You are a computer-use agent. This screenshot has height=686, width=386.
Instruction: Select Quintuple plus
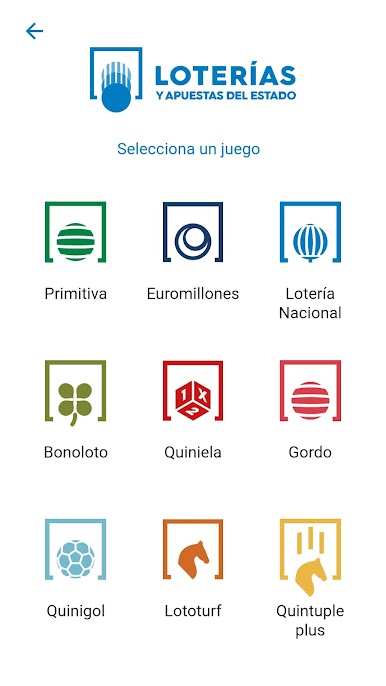click(x=310, y=578)
